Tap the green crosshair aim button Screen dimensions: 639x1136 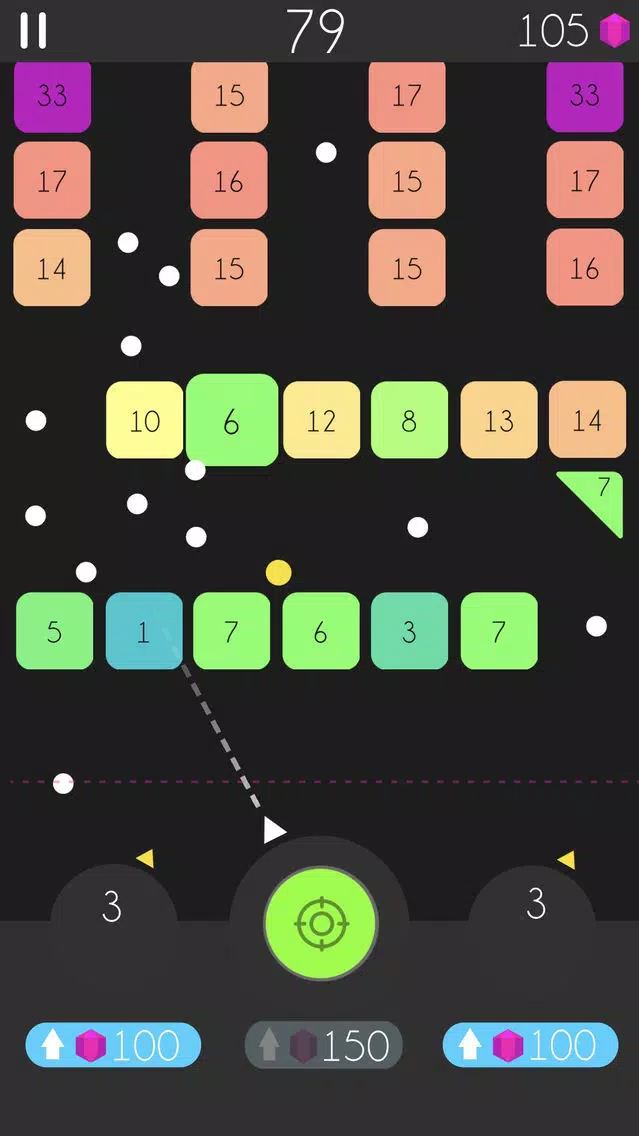coord(320,923)
